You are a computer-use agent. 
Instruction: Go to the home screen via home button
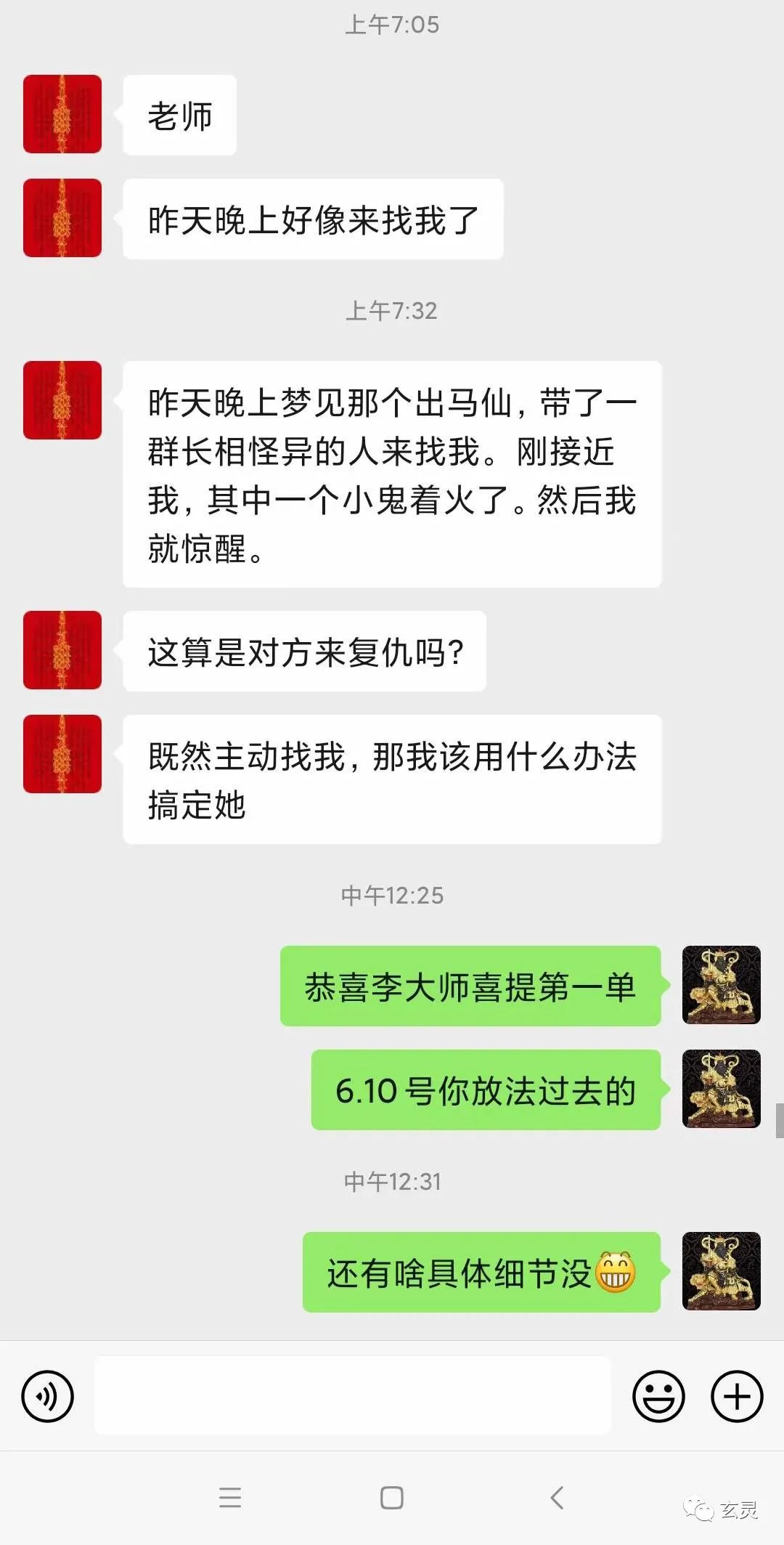click(392, 1497)
